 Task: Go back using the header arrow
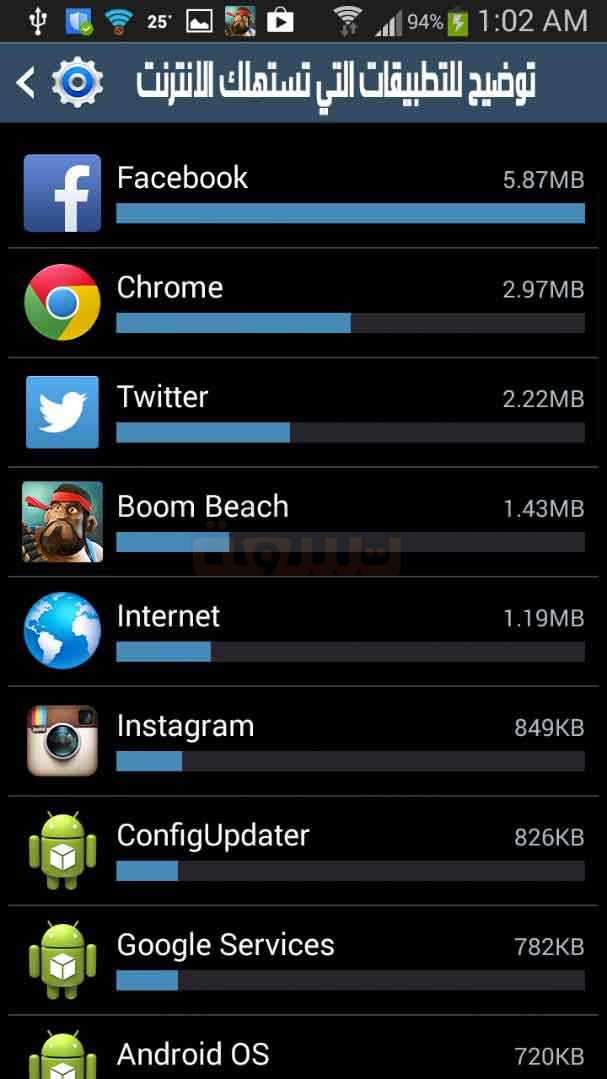25,83
